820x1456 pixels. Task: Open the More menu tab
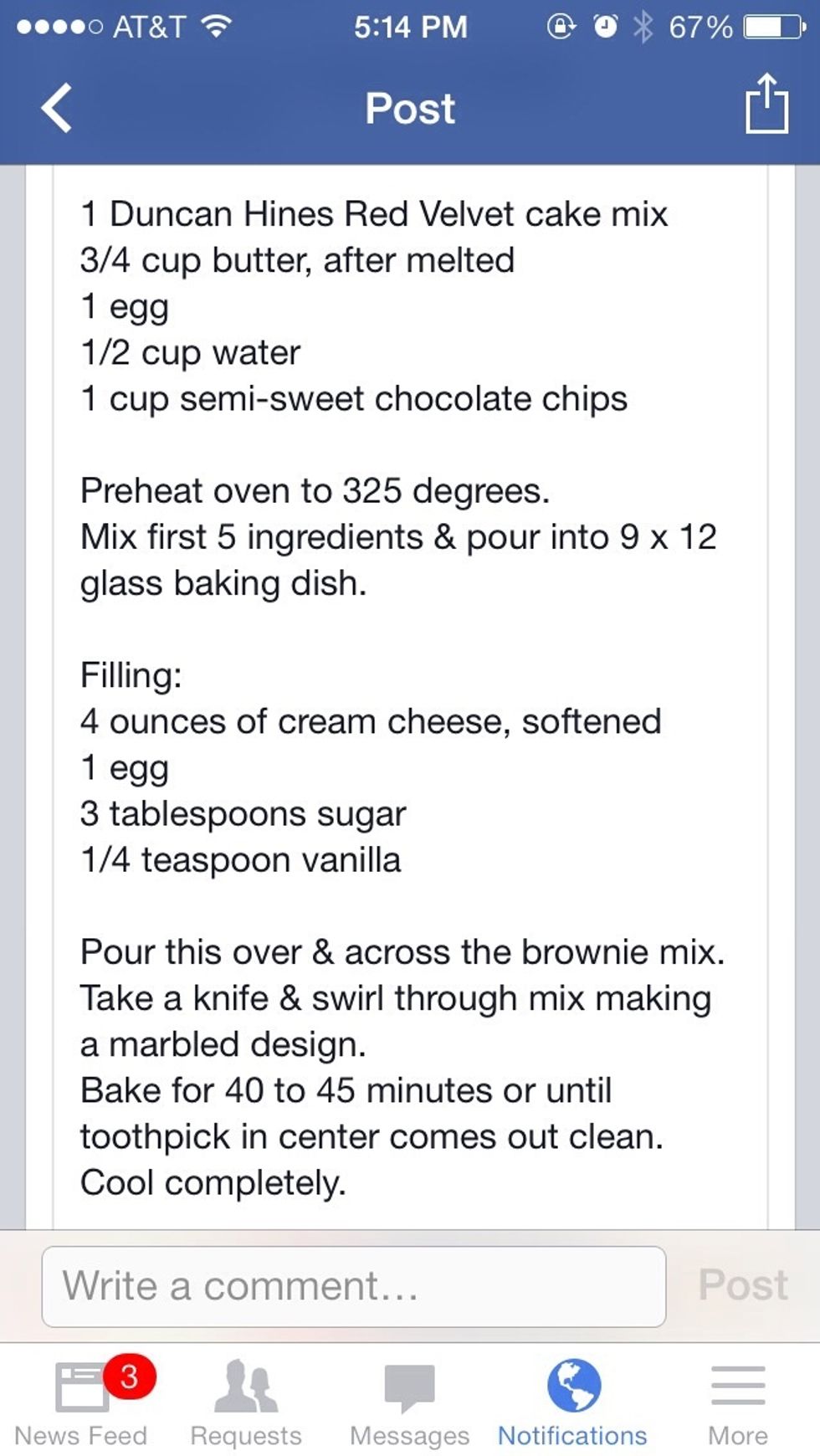(737, 1402)
